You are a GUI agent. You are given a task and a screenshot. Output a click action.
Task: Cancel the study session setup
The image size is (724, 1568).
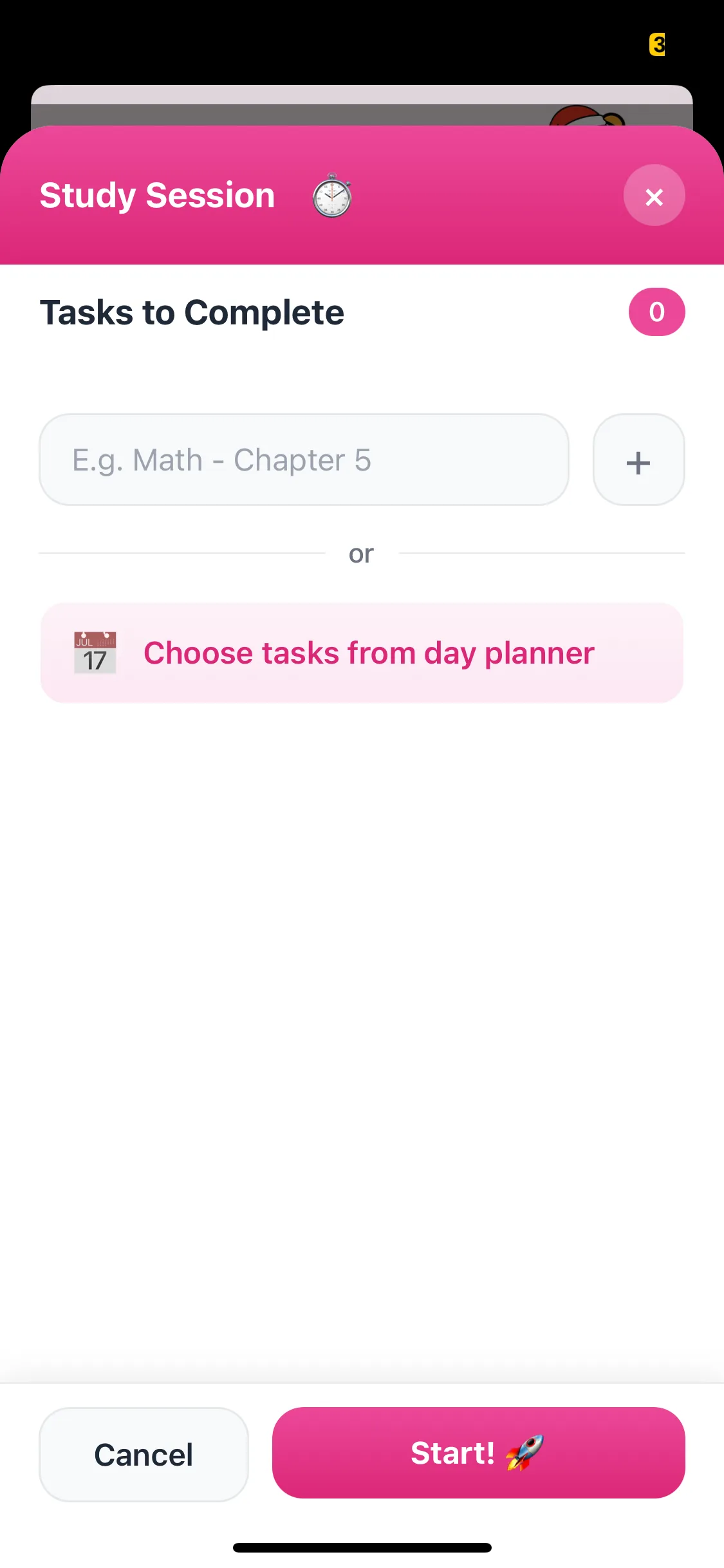tap(144, 1454)
